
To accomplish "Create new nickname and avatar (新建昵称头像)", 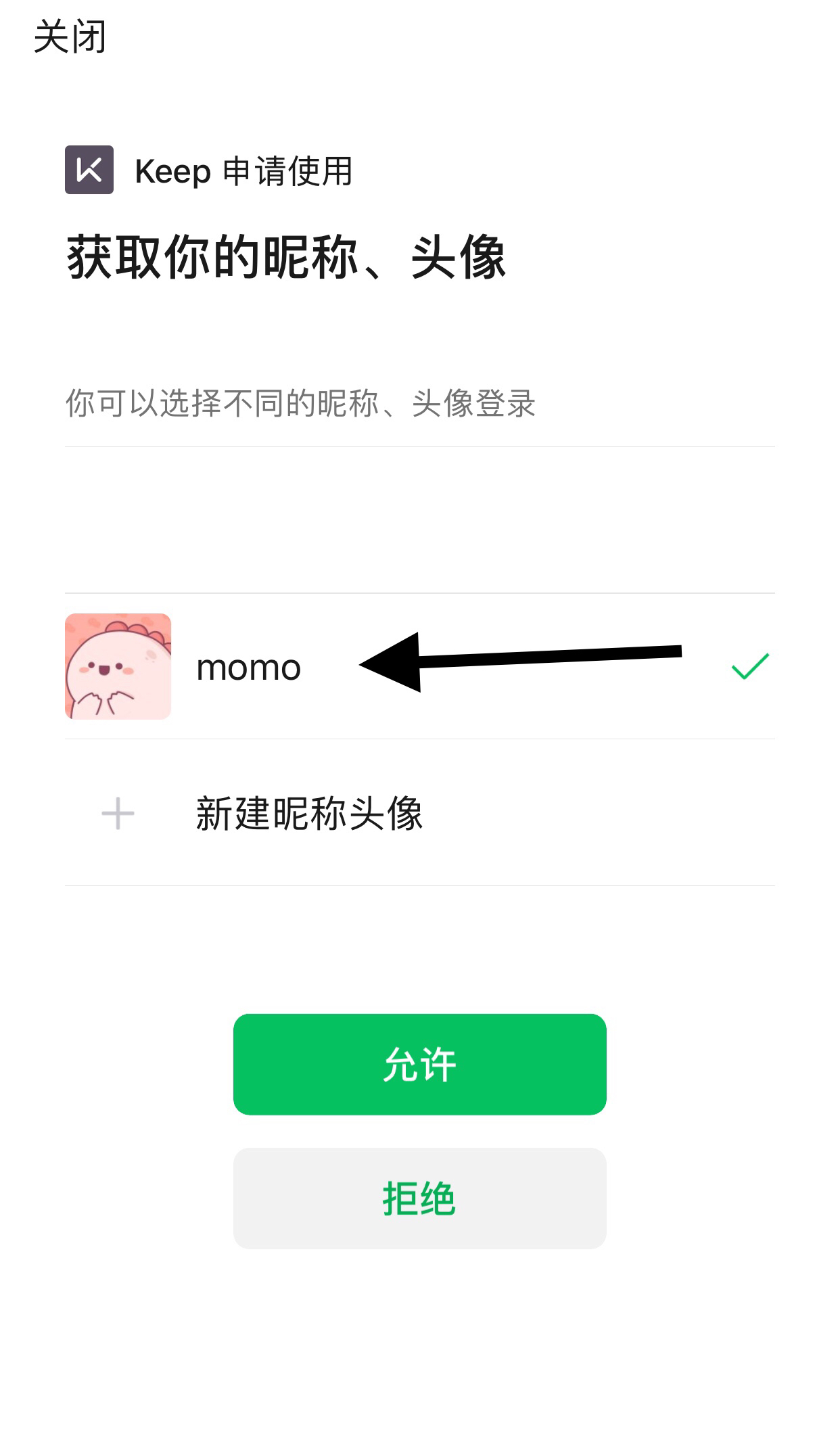I will 309,813.
